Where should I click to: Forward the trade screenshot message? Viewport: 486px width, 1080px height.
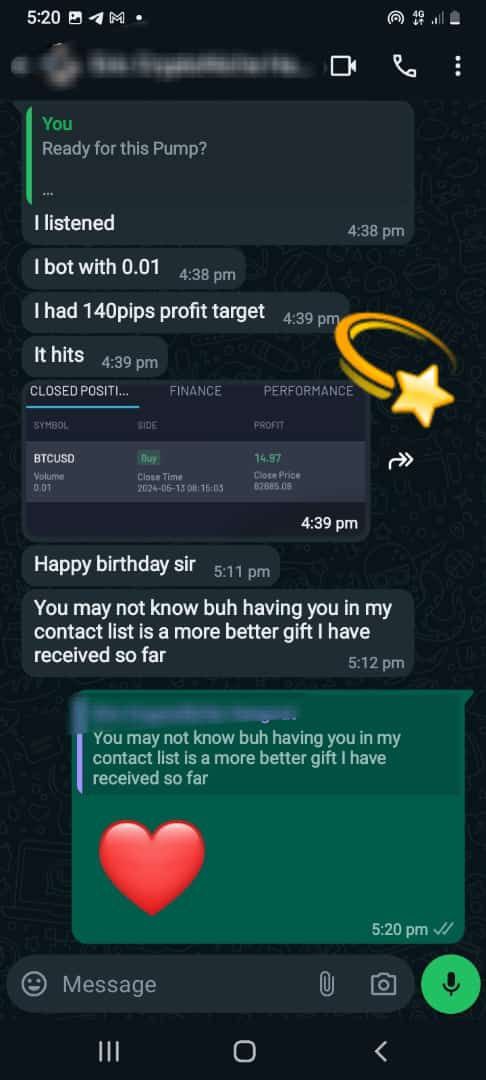click(x=401, y=461)
